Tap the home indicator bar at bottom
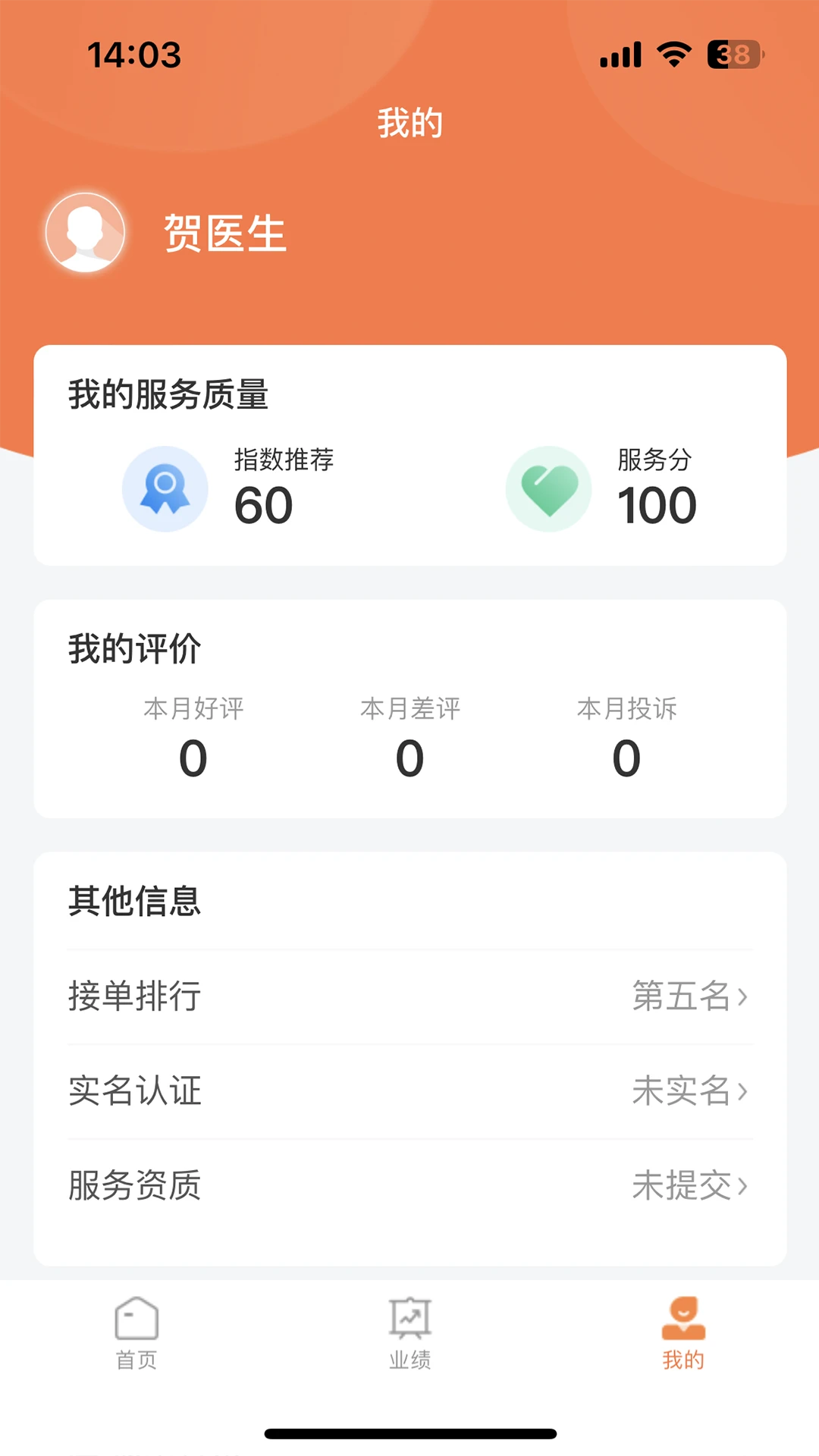Image resolution: width=819 pixels, height=1456 pixels. 409,1430
